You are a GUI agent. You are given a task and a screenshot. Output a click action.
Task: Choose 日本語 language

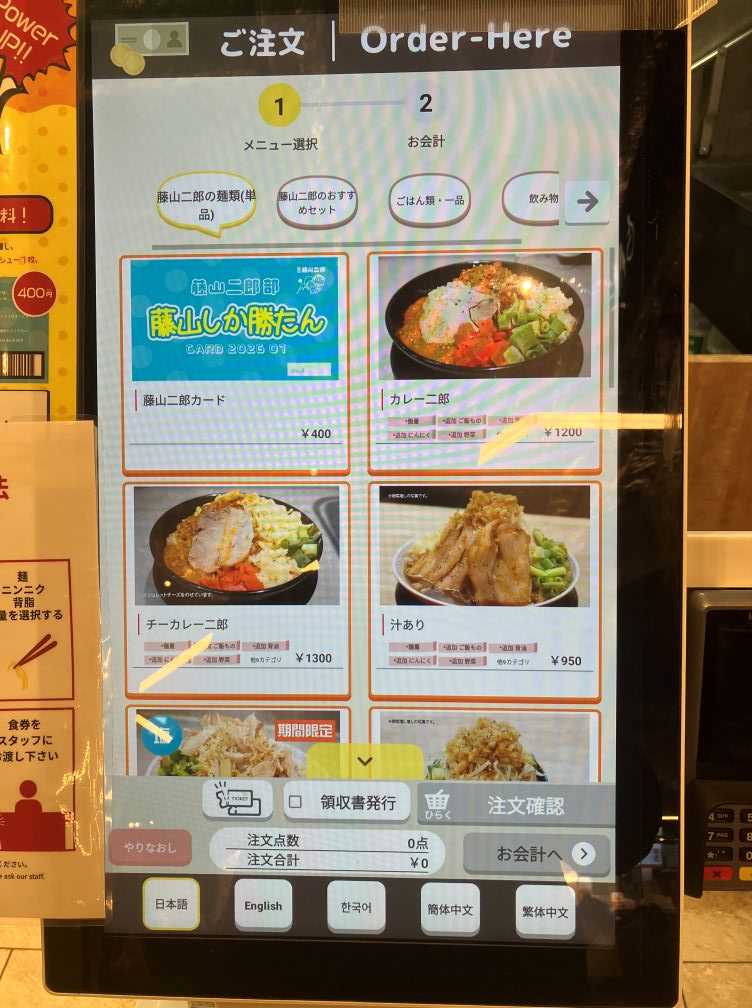[x=170, y=904]
